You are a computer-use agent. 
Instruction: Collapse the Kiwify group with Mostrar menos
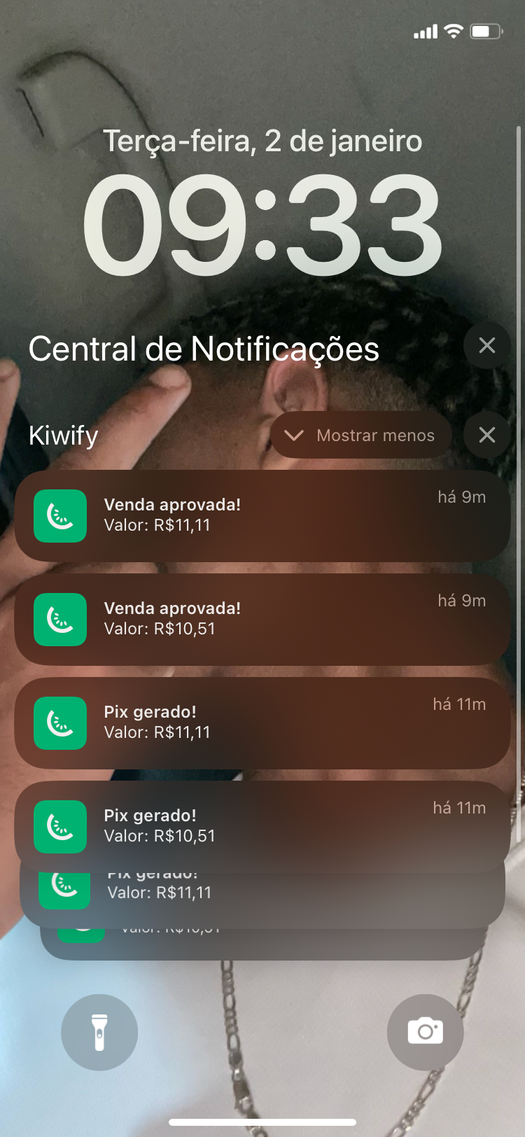[361, 435]
